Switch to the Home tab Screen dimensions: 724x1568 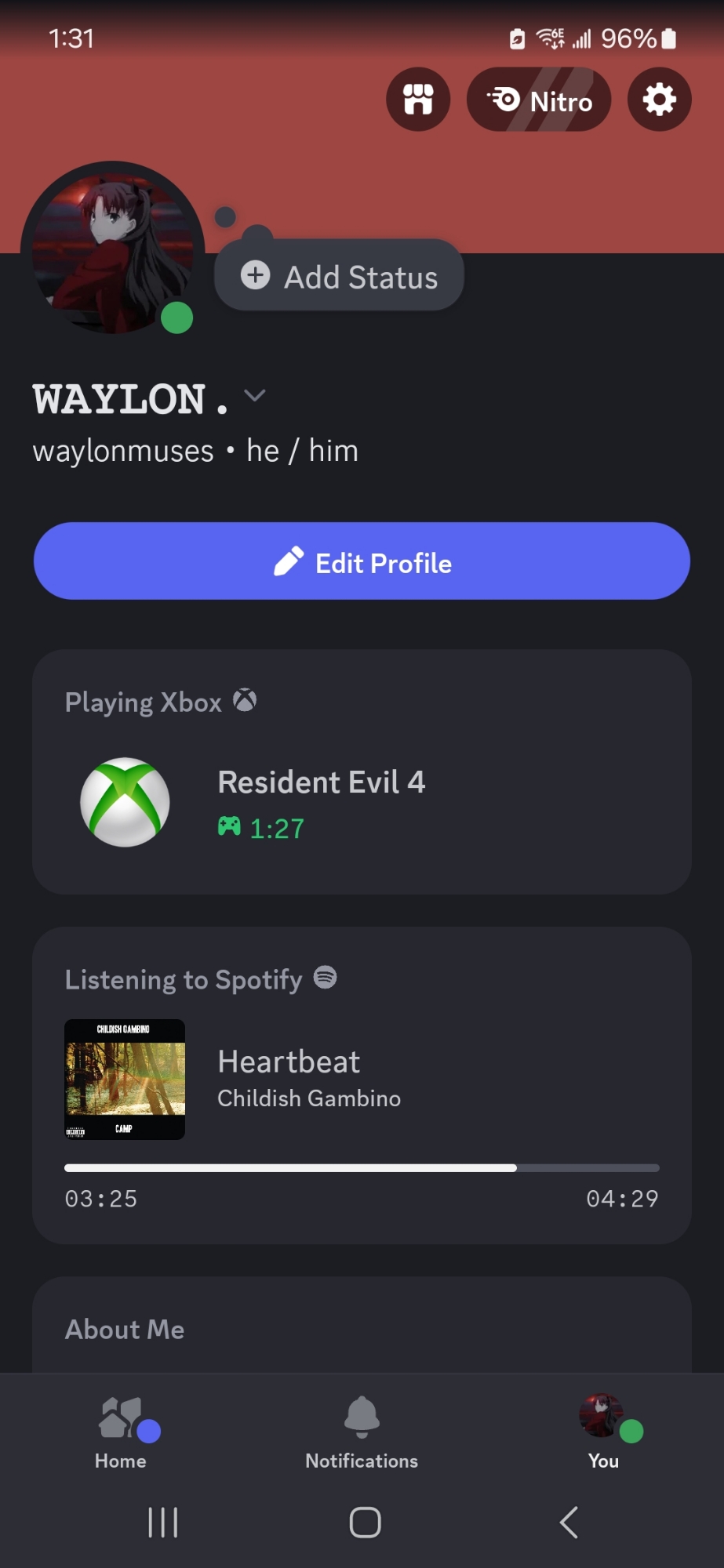click(x=121, y=1433)
